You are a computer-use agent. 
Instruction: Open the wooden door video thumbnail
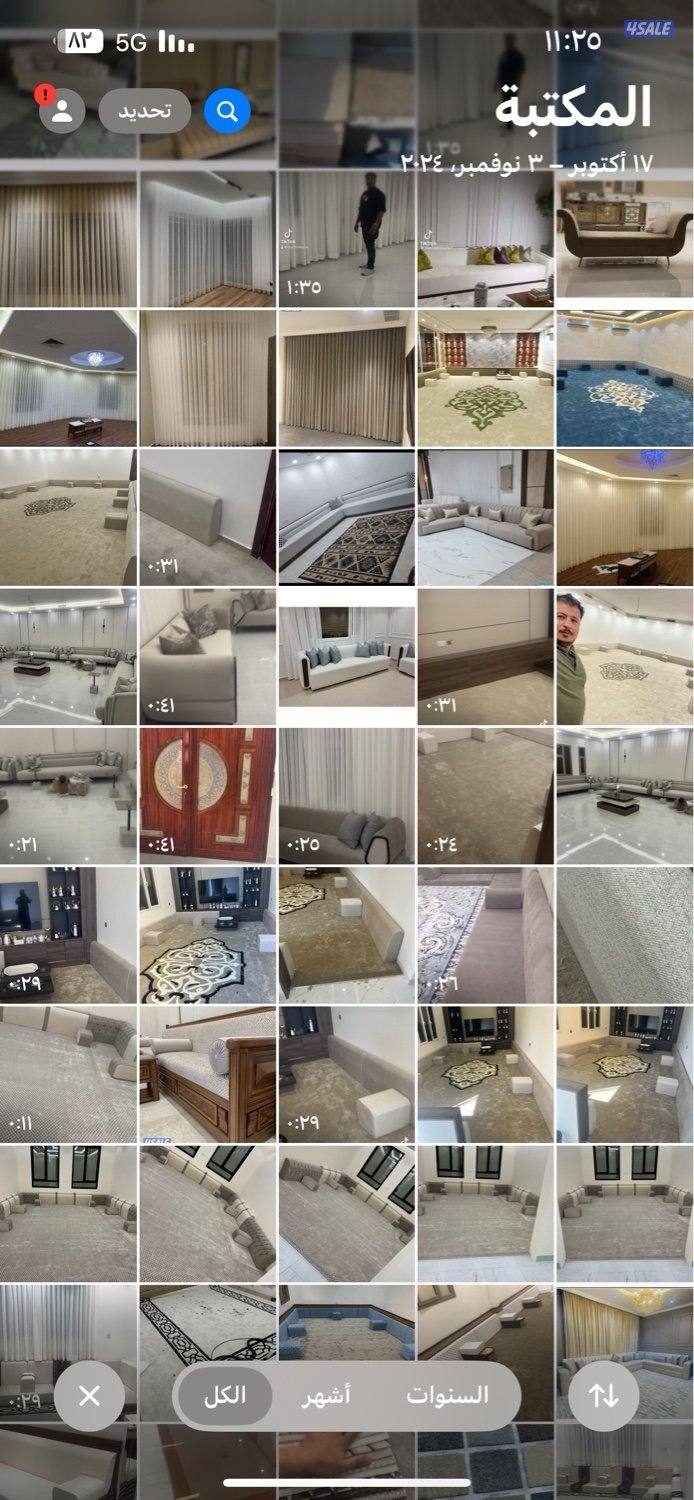coord(207,795)
